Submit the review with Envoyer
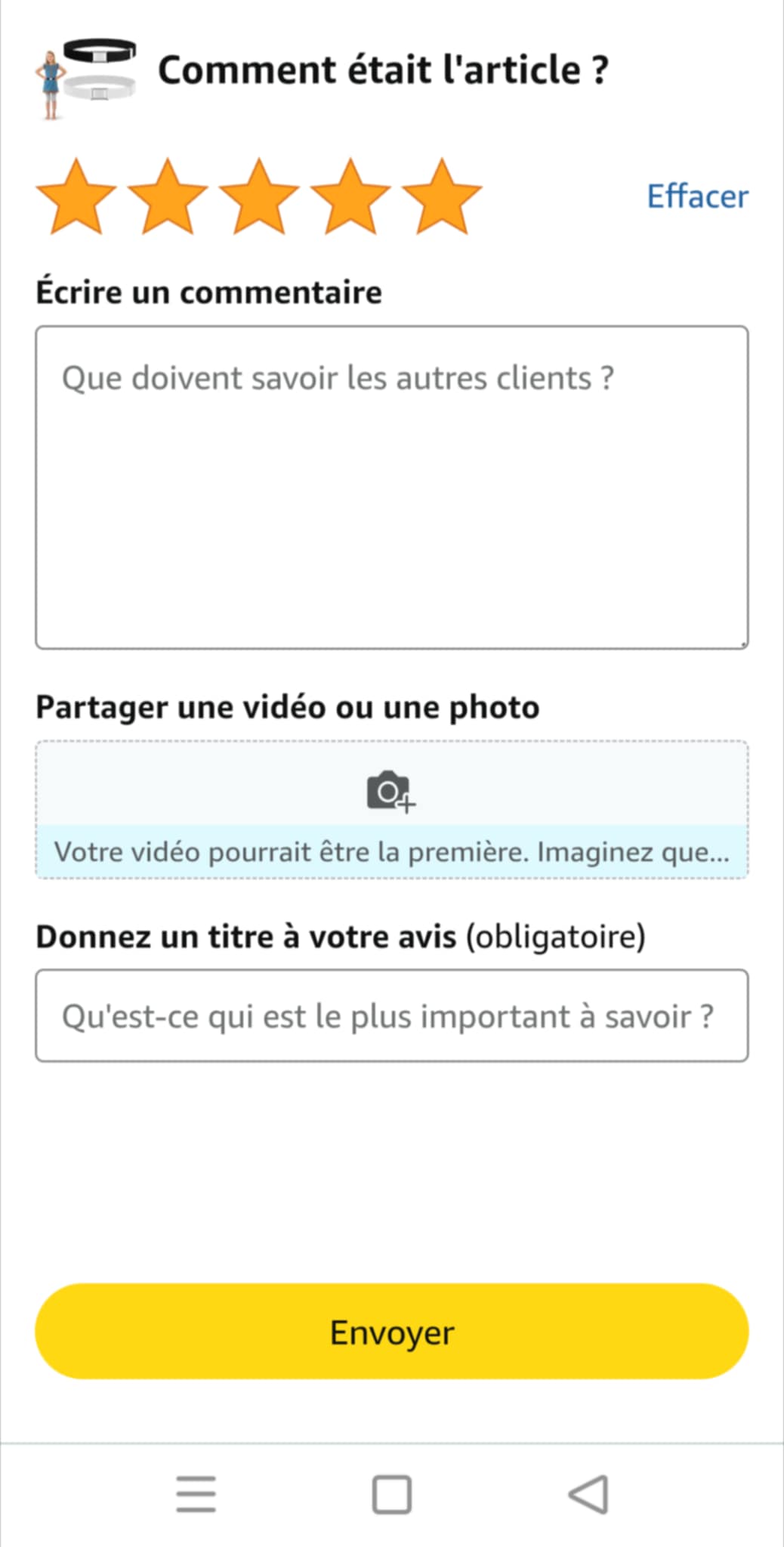Viewport: 784px width, 1547px height. (391, 1332)
